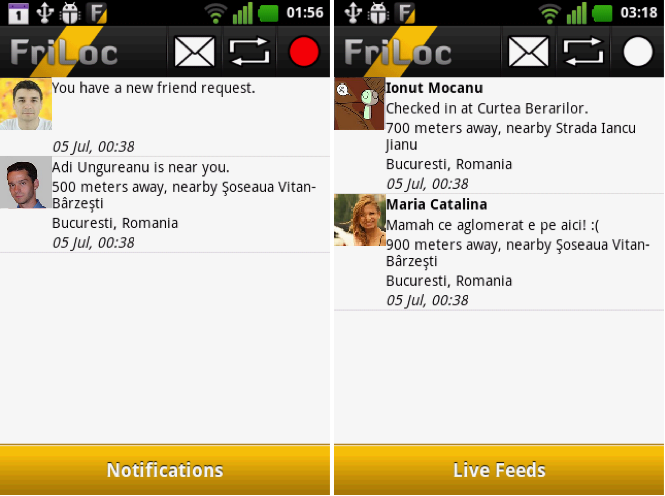This screenshot has width=665, height=496.
Task: Tap the white status circle button
Action: pyautogui.click(x=636, y=51)
